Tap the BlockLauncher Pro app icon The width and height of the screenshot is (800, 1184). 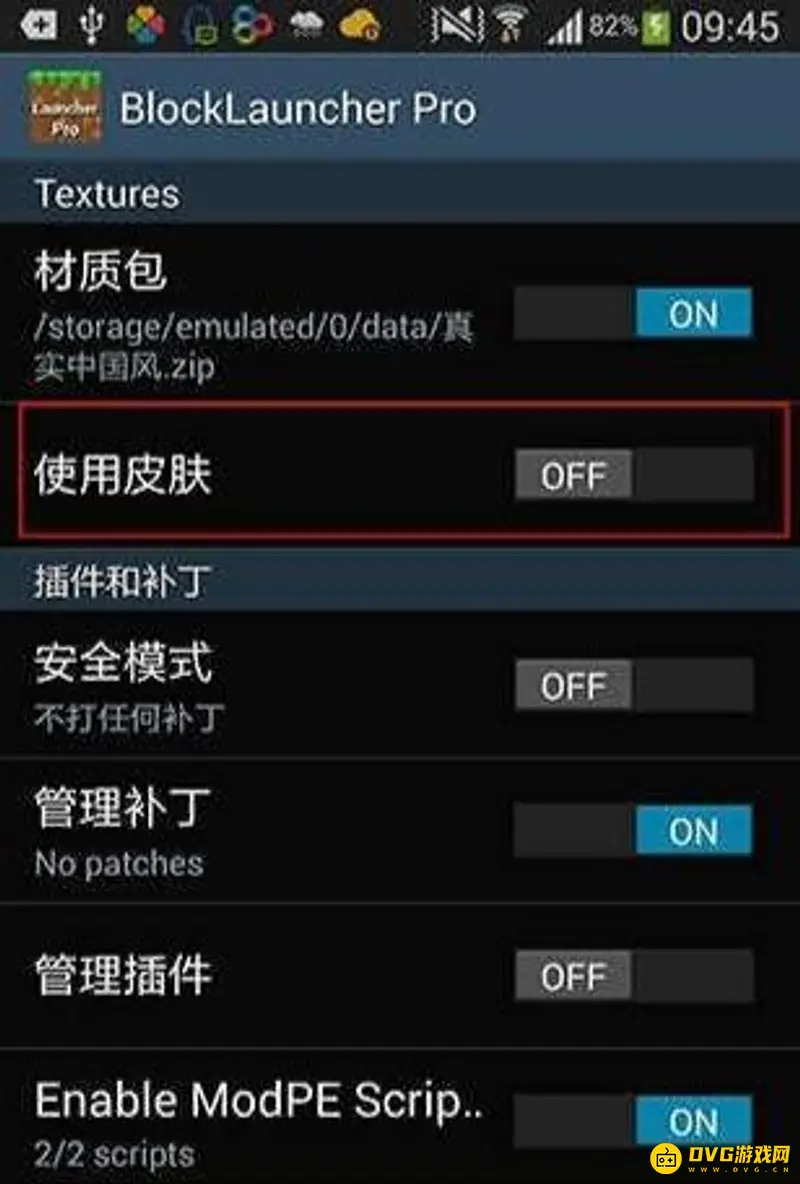tap(63, 108)
